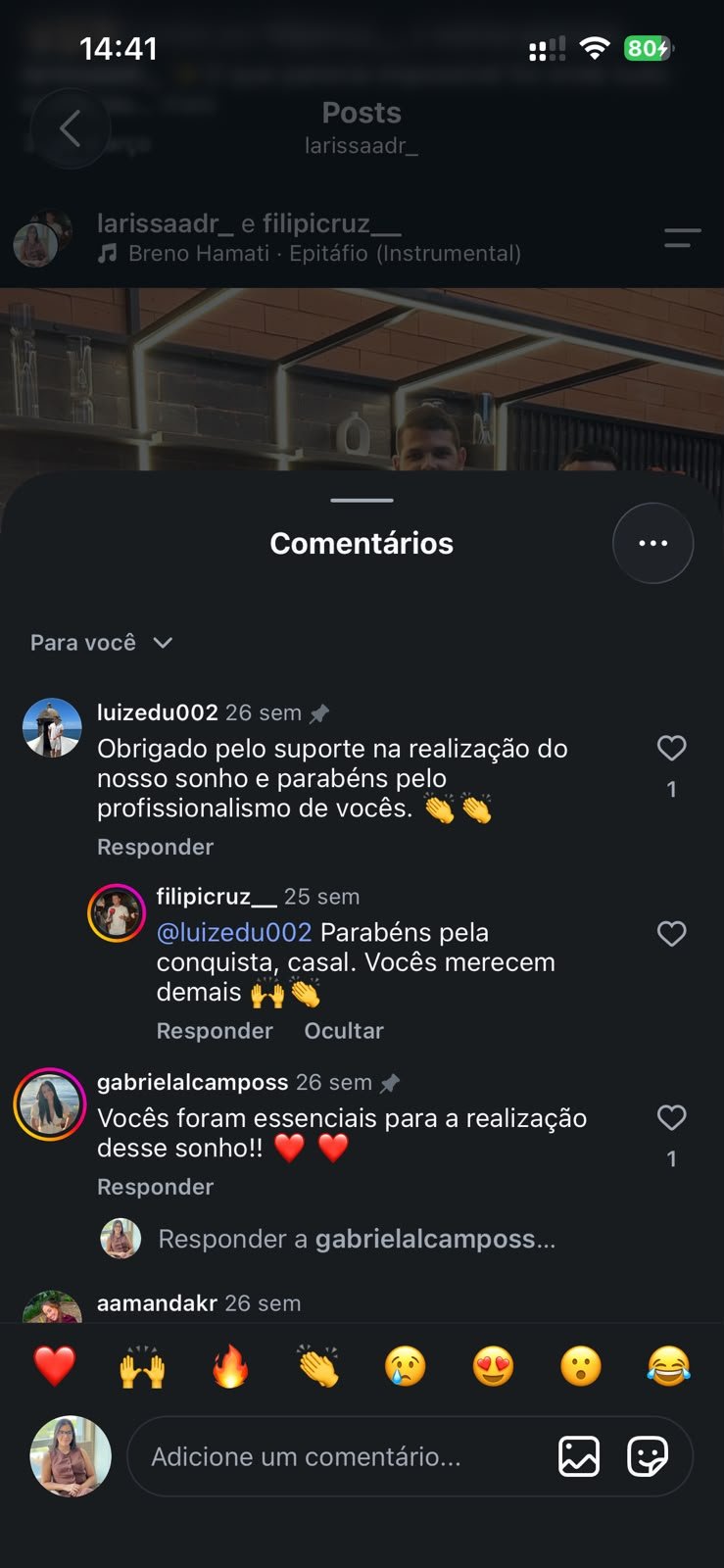
Task: Hide filipicruz__'s reply with Ocultar
Action: click(x=344, y=1031)
